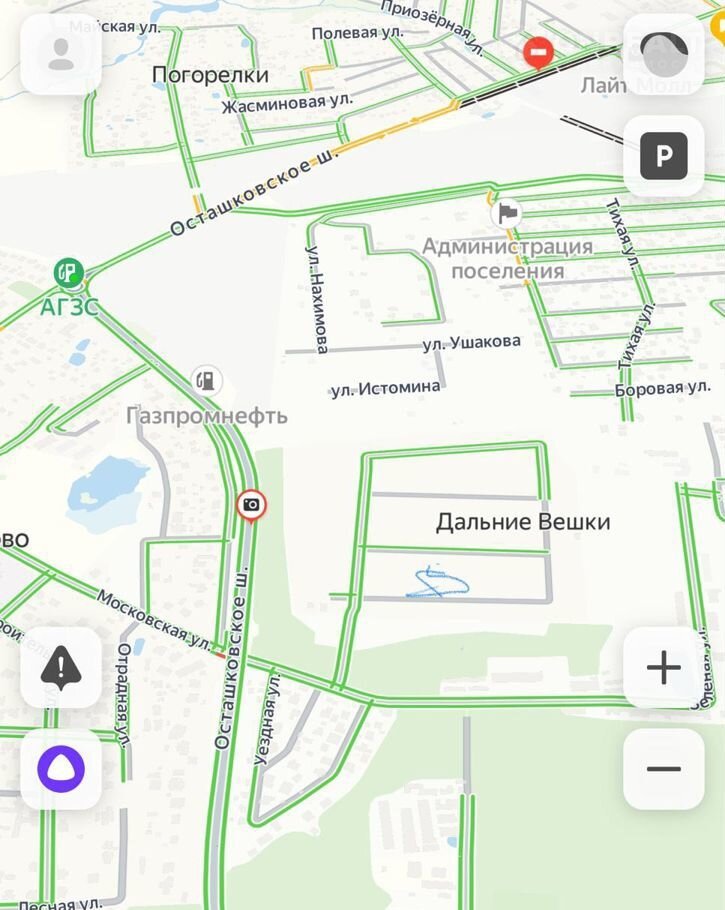Zoom out with the minus button
Image resolution: width=725 pixels, height=910 pixels.
tap(663, 769)
